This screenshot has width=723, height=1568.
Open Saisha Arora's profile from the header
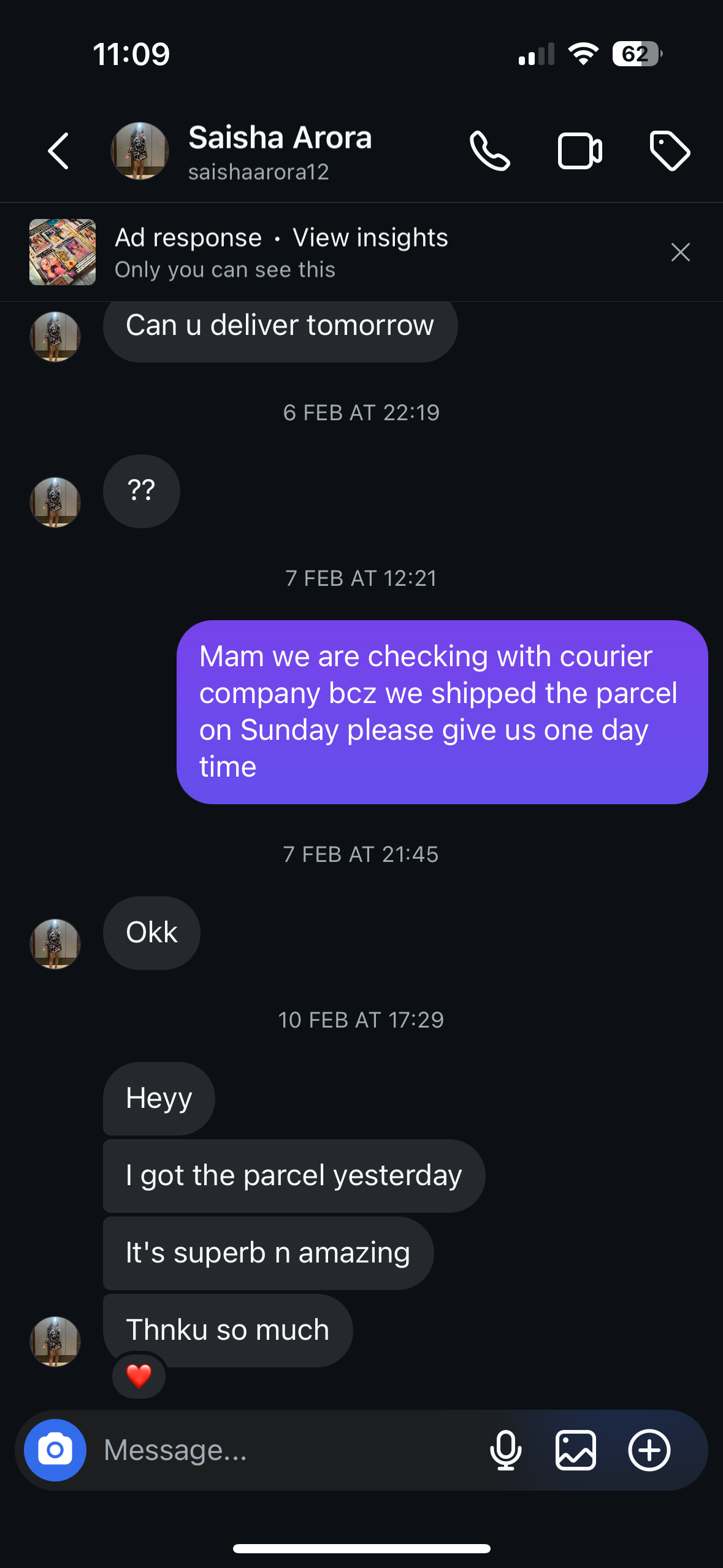[279, 150]
